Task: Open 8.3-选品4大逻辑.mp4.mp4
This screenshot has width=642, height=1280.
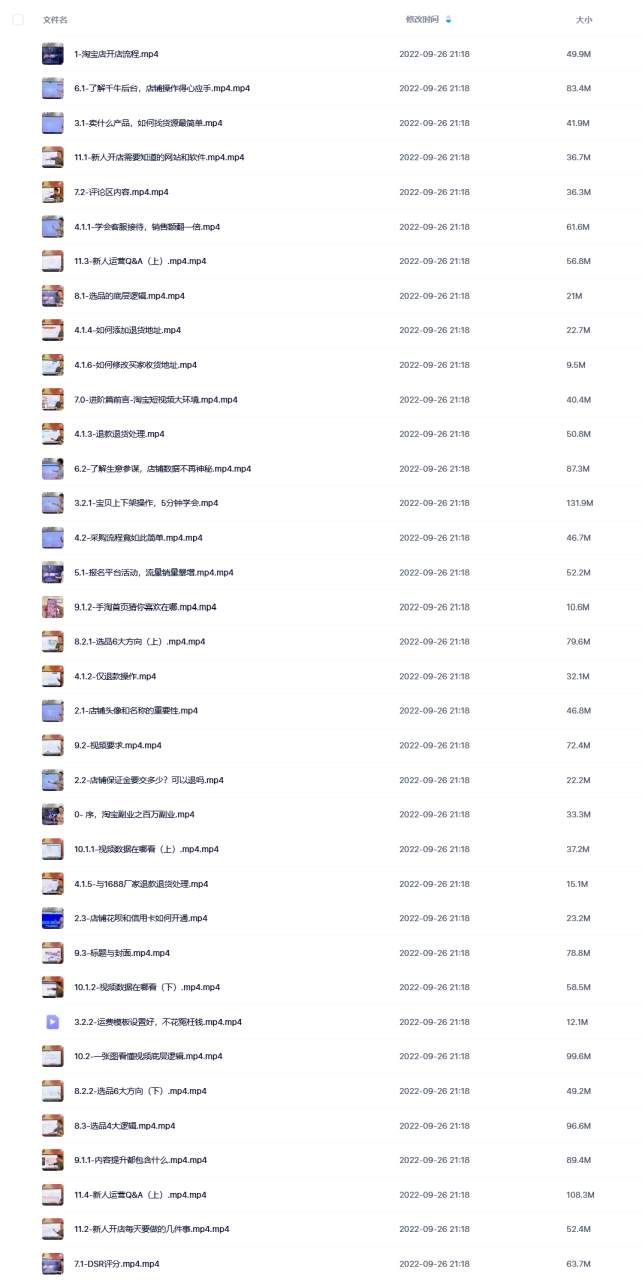Action: [x=125, y=1126]
